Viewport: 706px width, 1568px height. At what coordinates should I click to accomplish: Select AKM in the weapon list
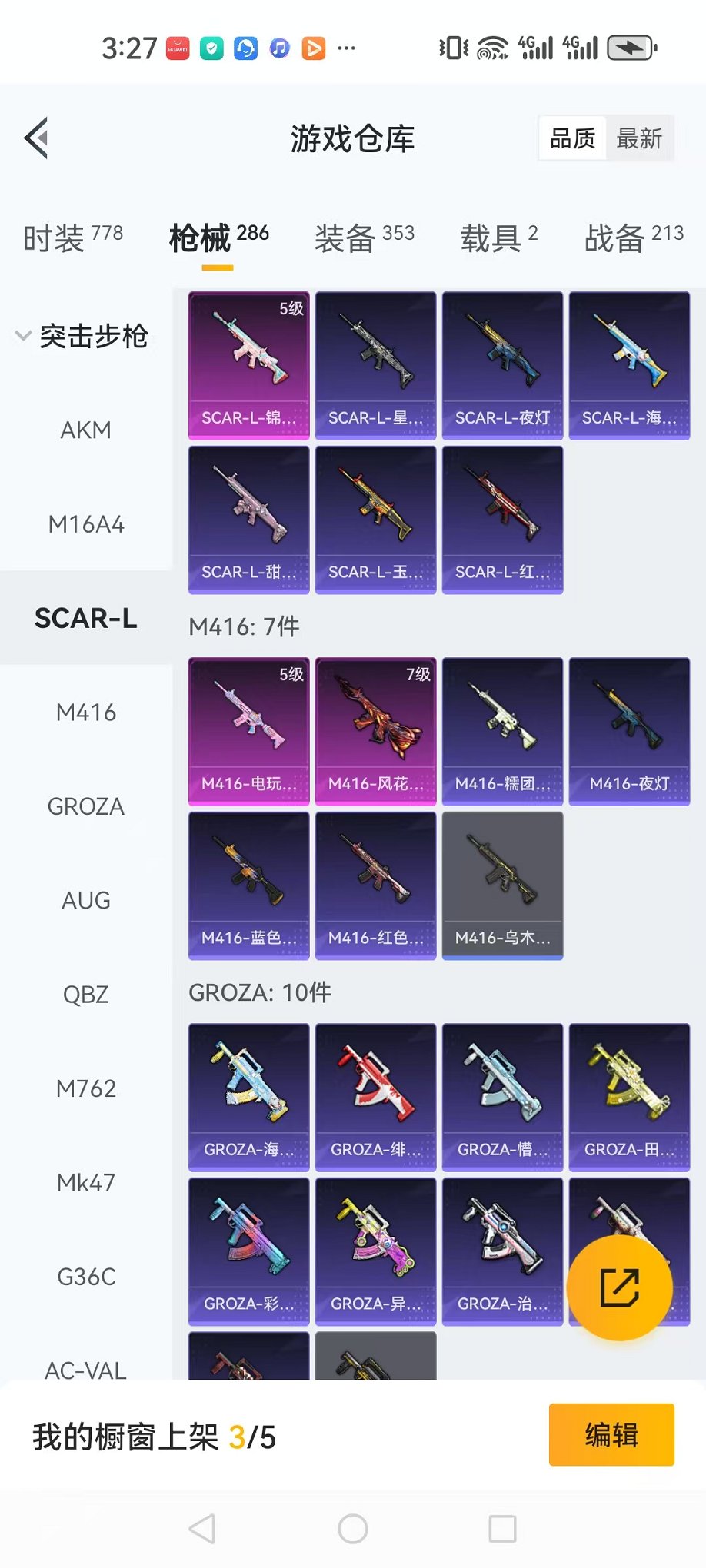pyautogui.click(x=85, y=430)
